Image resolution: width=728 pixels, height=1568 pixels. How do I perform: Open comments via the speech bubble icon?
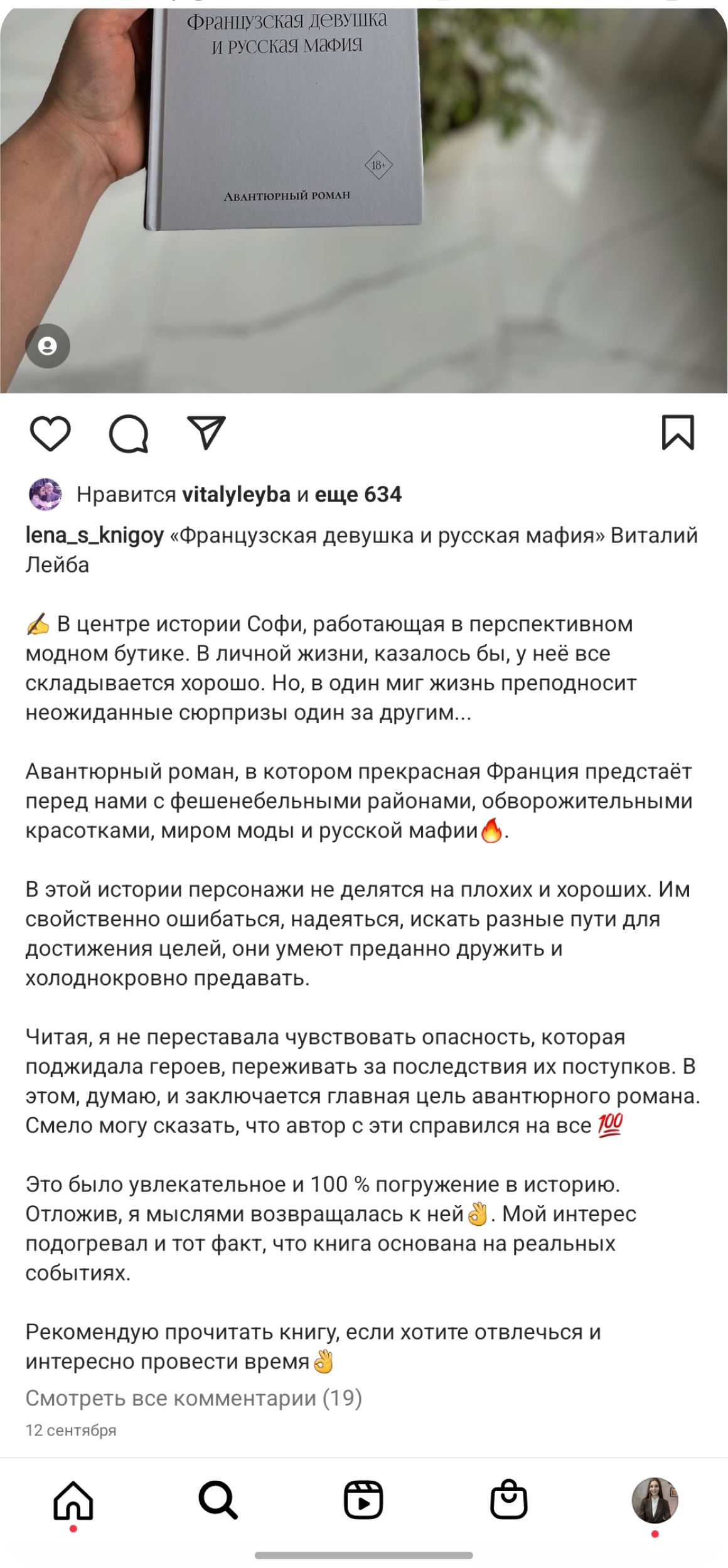(129, 434)
